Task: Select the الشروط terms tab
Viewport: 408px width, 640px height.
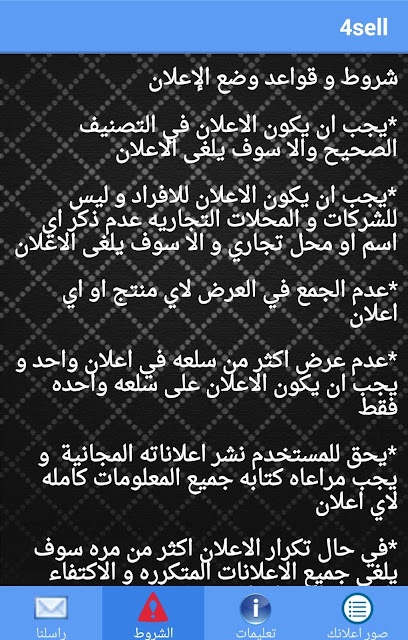Action: pos(153,613)
